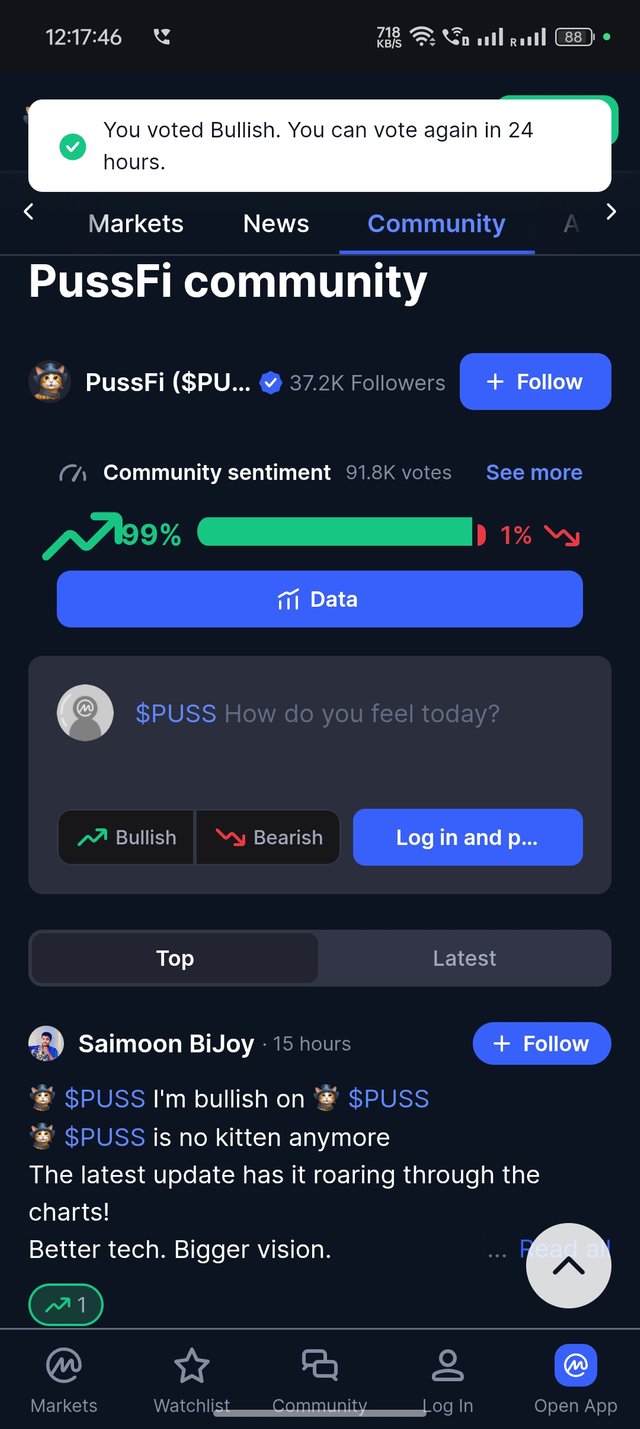
Task: Switch to the Markets top tab
Action: coord(136,223)
